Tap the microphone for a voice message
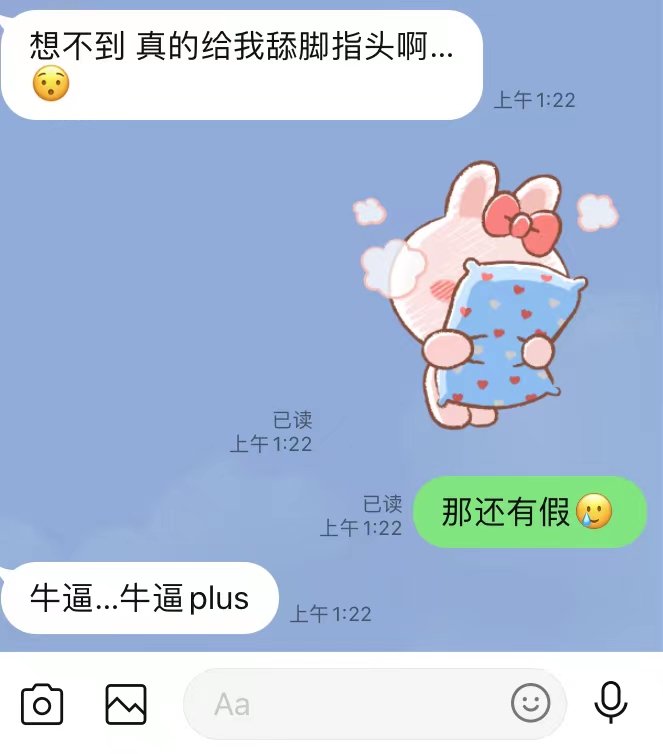The height and width of the screenshot is (754, 663). (x=611, y=704)
